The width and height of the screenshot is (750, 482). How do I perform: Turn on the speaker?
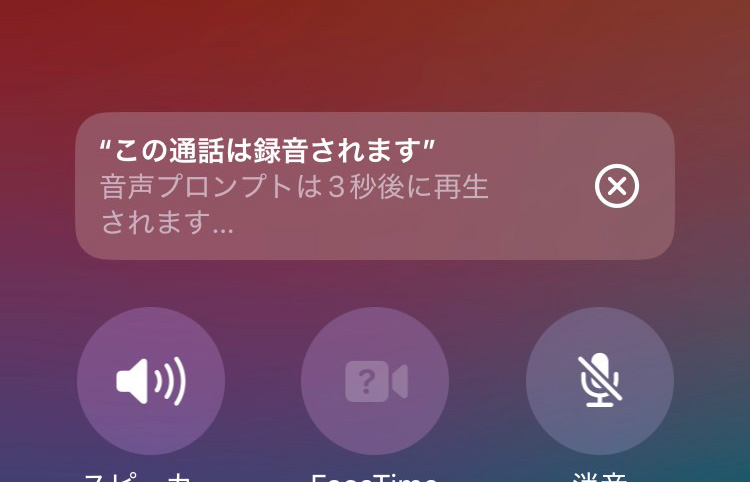pos(151,381)
